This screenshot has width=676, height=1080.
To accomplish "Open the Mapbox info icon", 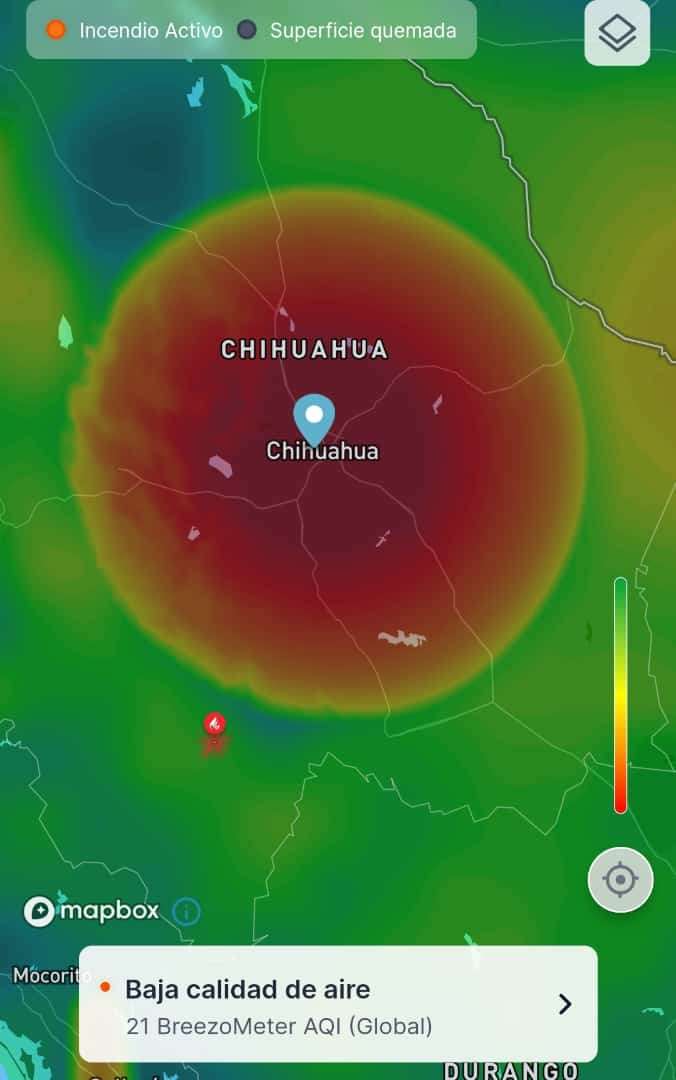I will 187,911.
